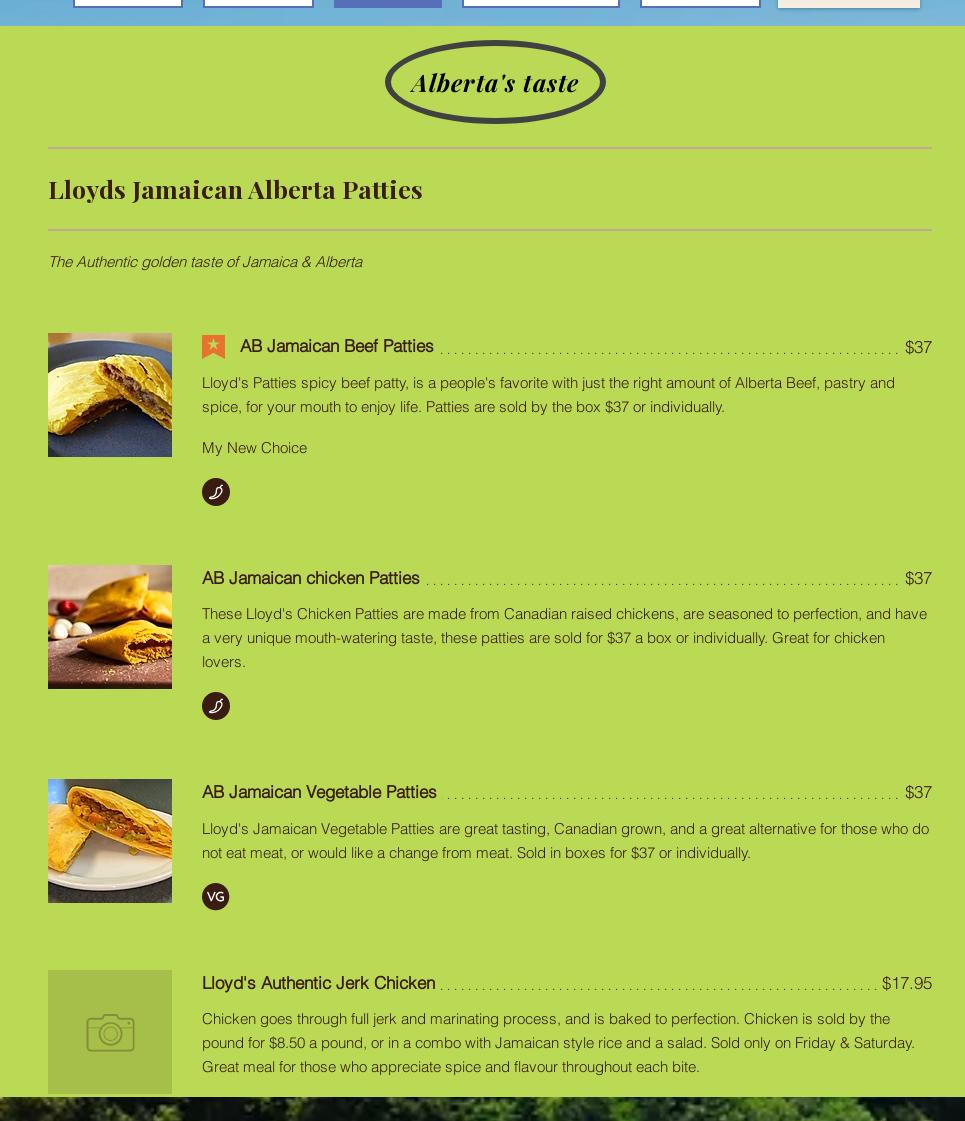Screen dimensions: 965x1121
Task: Tap the chicken Patties photo thumbnail
Action: click(110, 627)
